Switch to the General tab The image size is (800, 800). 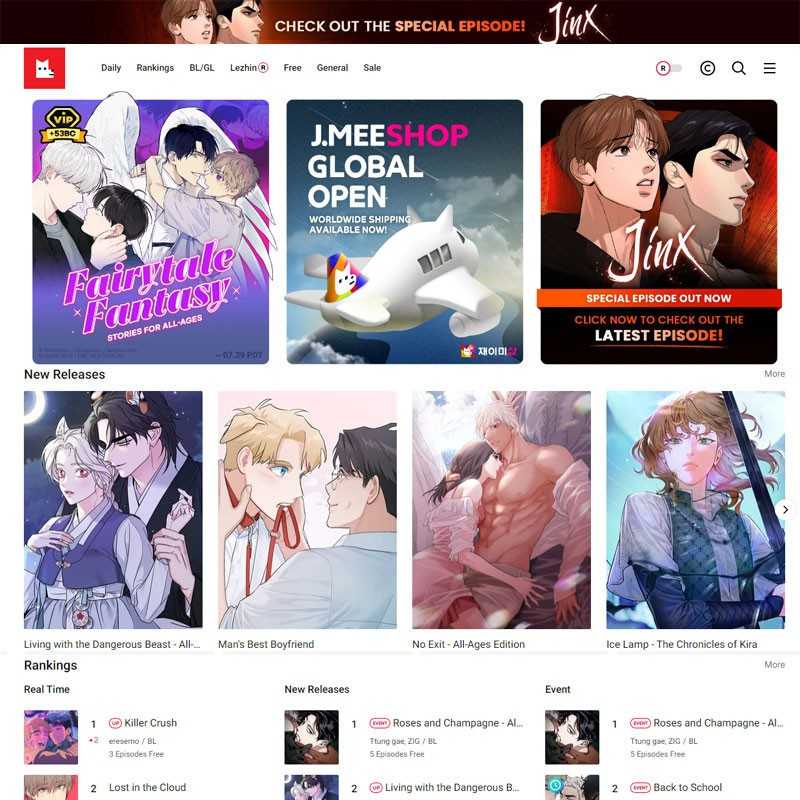tap(332, 68)
